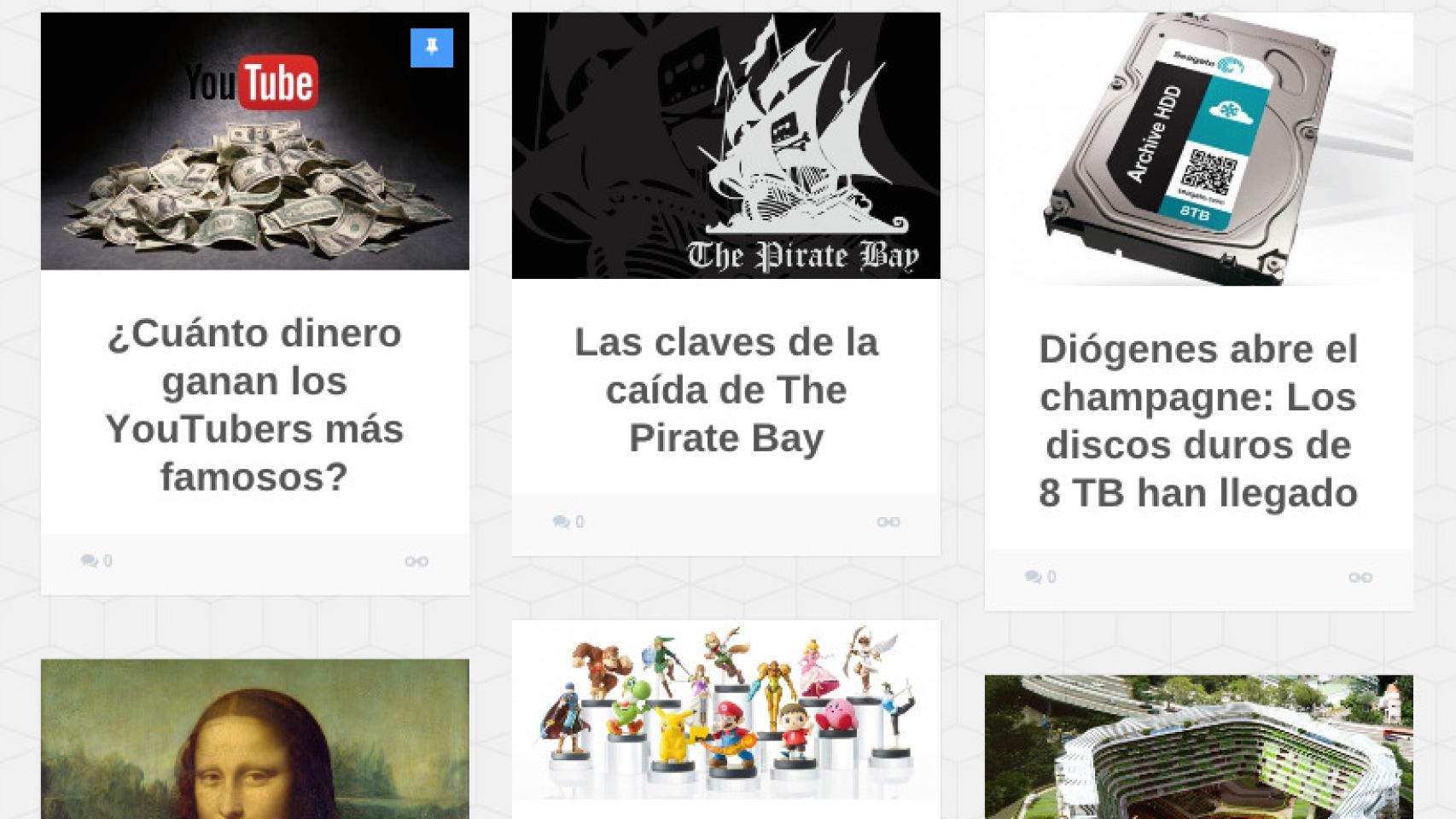
Task: Open the Mona Lisa article card
Action: click(x=254, y=742)
